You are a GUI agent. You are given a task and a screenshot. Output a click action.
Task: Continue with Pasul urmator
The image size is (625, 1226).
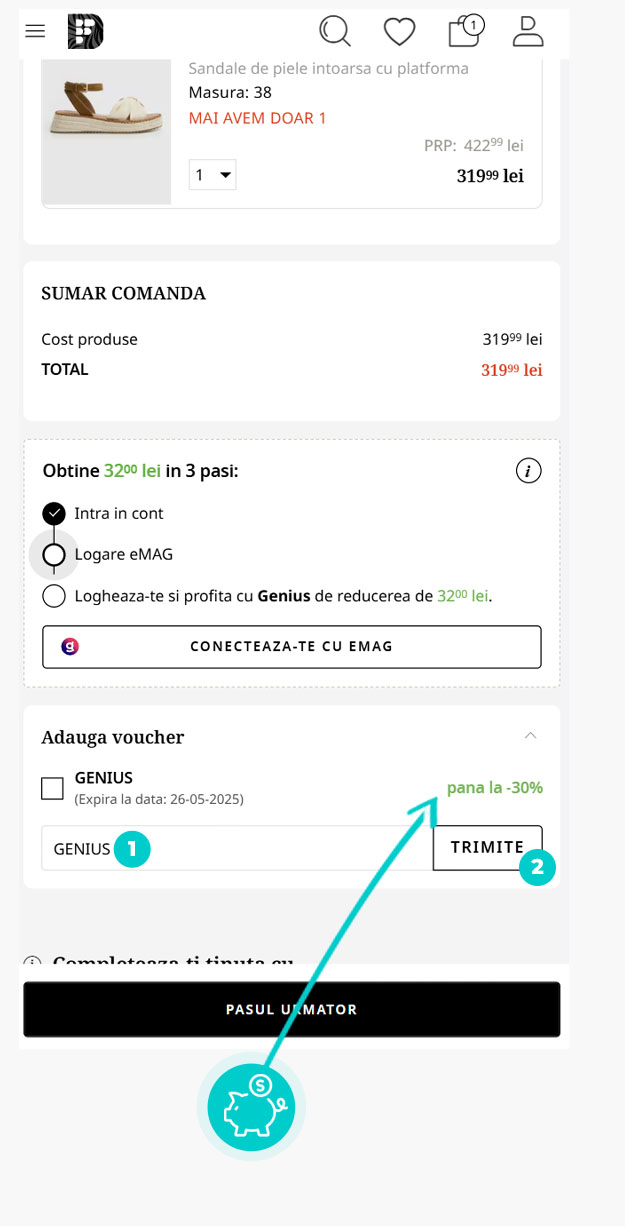point(292,1009)
